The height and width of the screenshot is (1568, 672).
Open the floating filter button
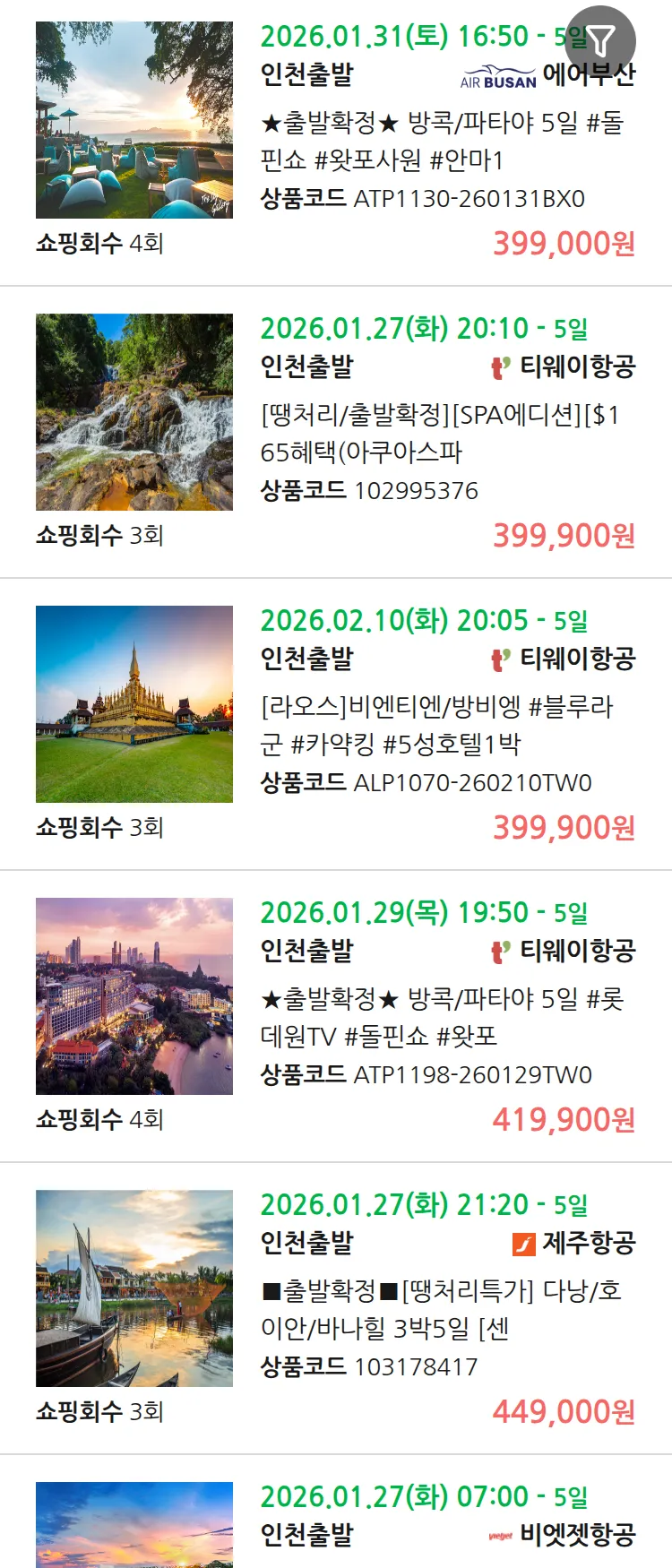[x=601, y=40]
